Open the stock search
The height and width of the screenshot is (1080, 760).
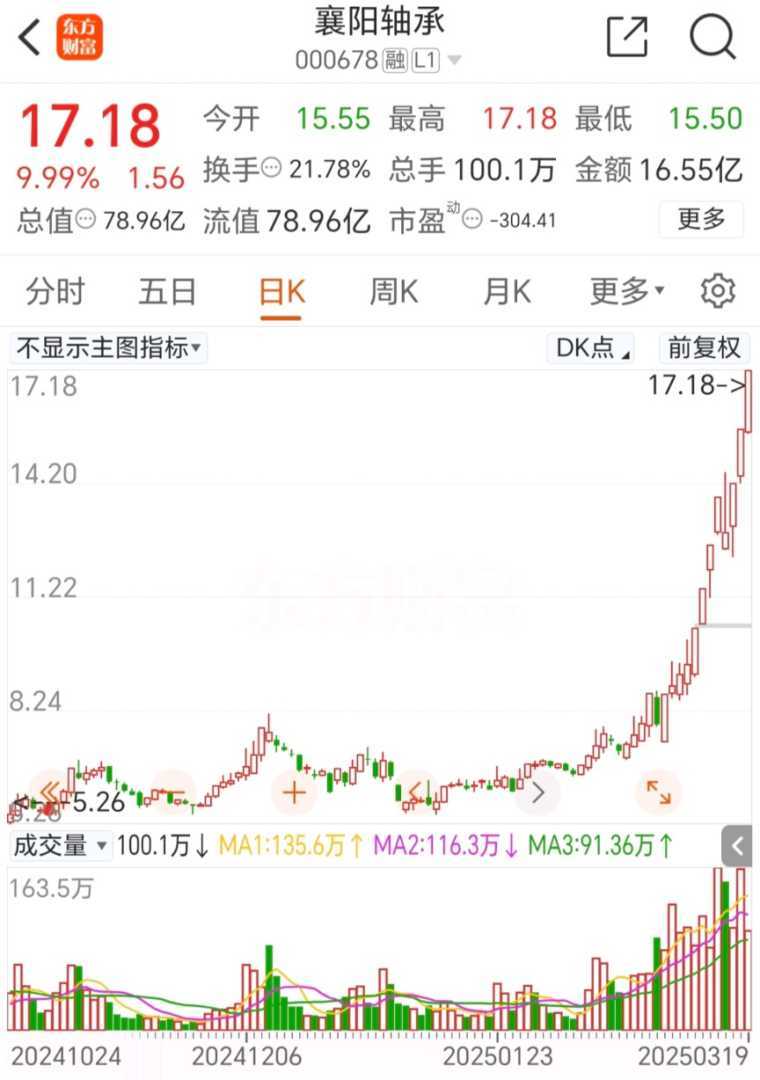[x=712, y=37]
